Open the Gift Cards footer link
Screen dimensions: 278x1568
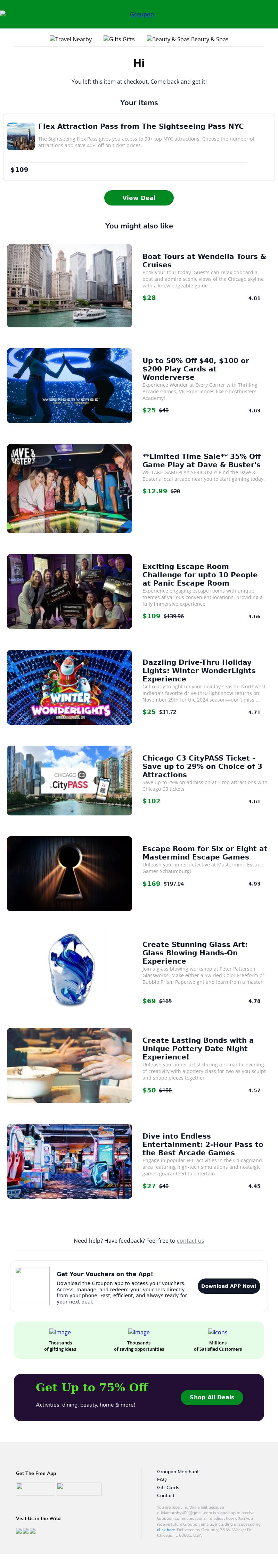click(167, 1487)
